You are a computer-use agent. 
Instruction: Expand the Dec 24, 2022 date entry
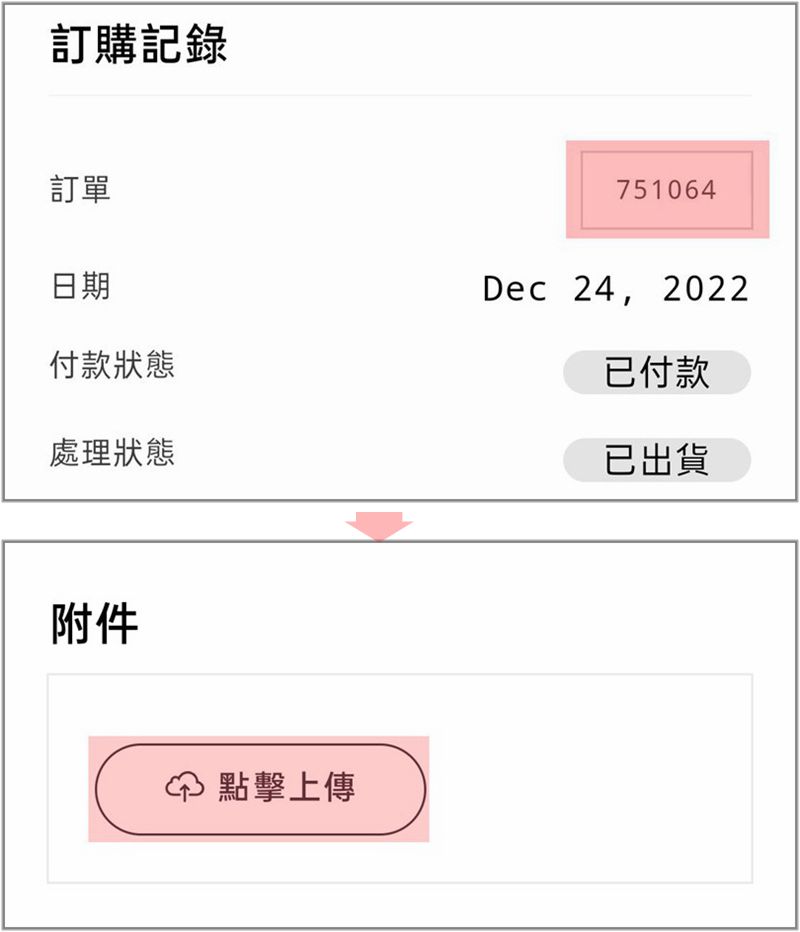tap(615, 288)
